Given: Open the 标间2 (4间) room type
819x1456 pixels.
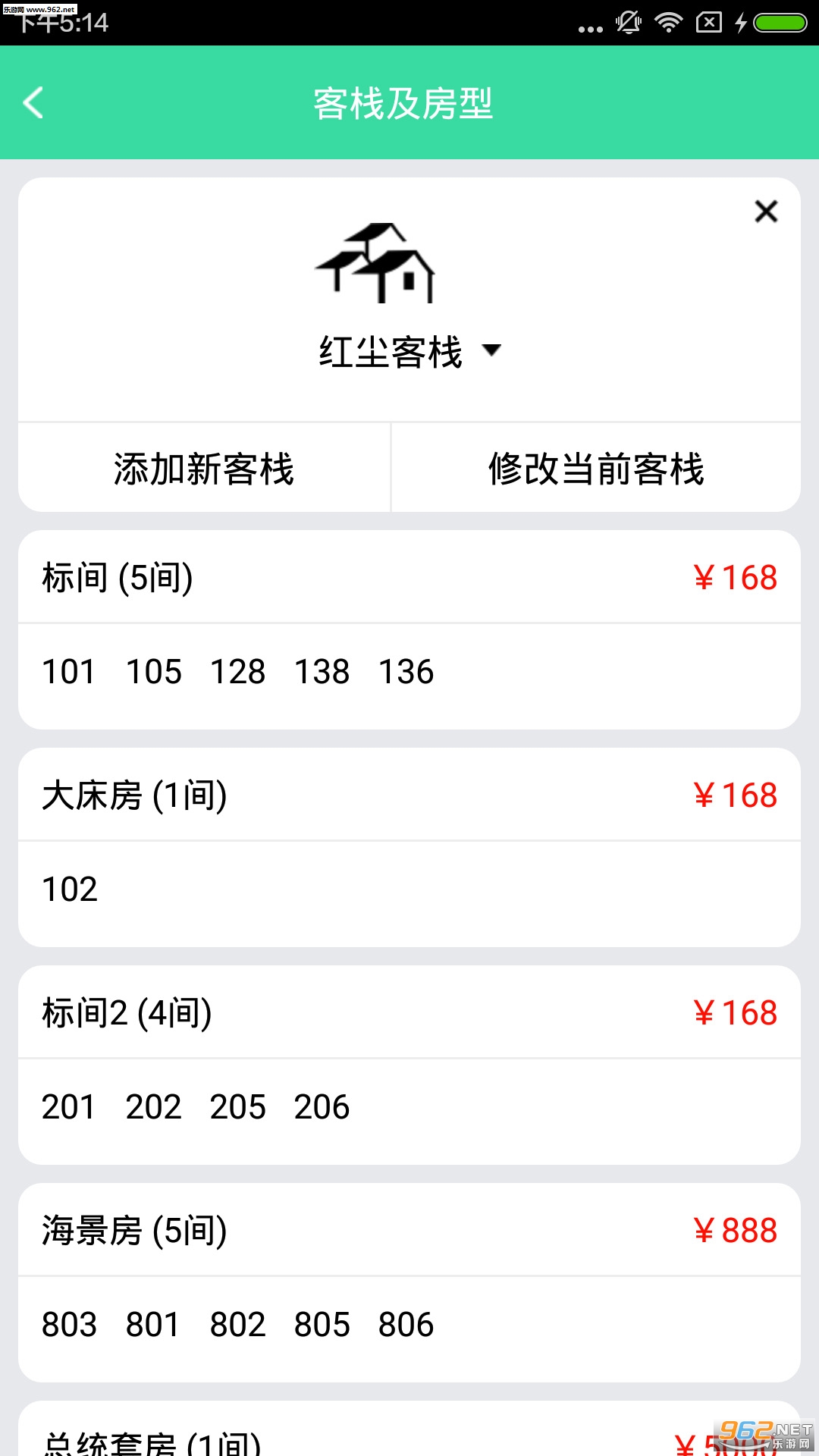Looking at the screenshot, I should (x=409, y=1013).
